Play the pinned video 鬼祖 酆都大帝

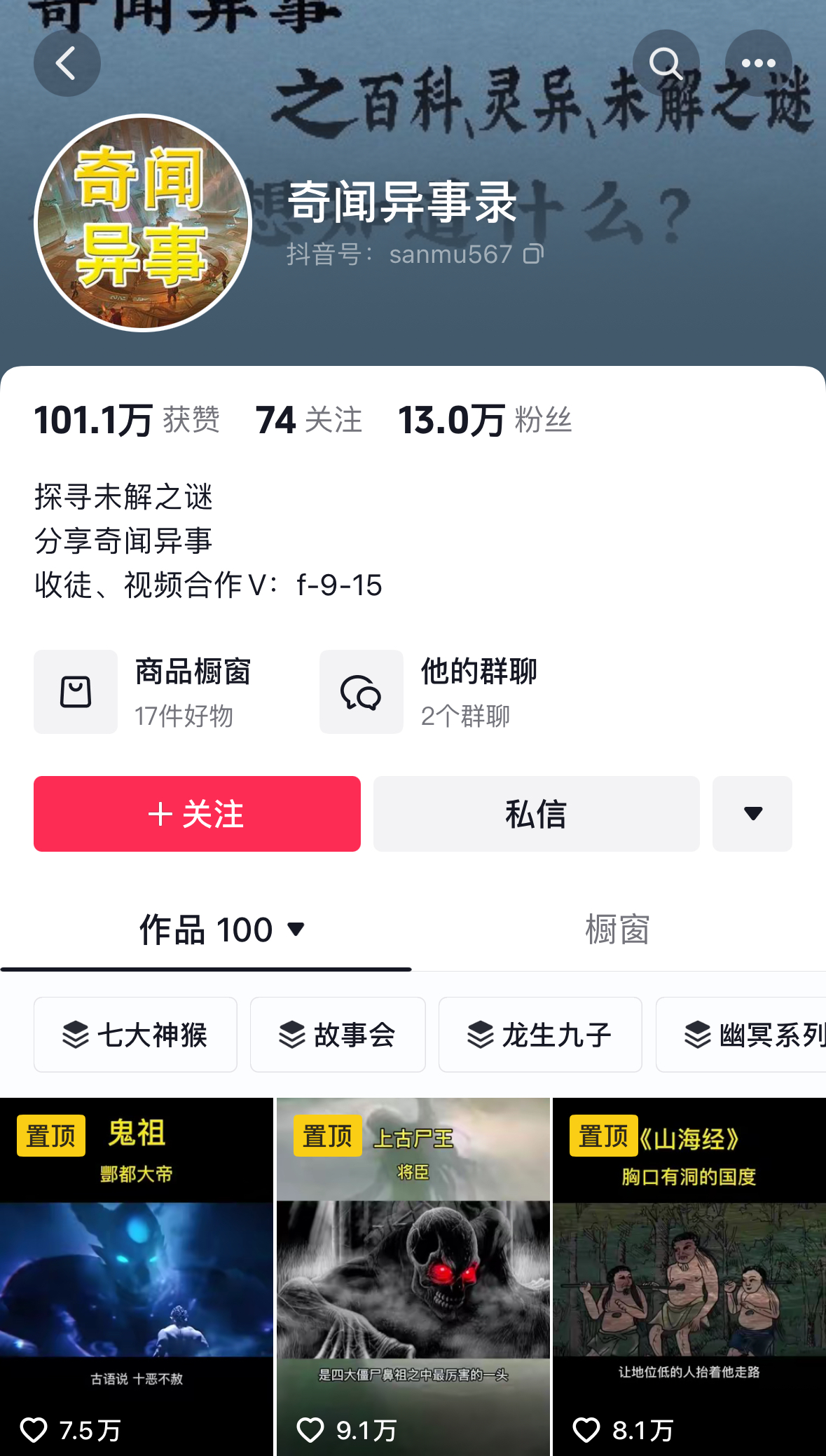point(136,1276)
